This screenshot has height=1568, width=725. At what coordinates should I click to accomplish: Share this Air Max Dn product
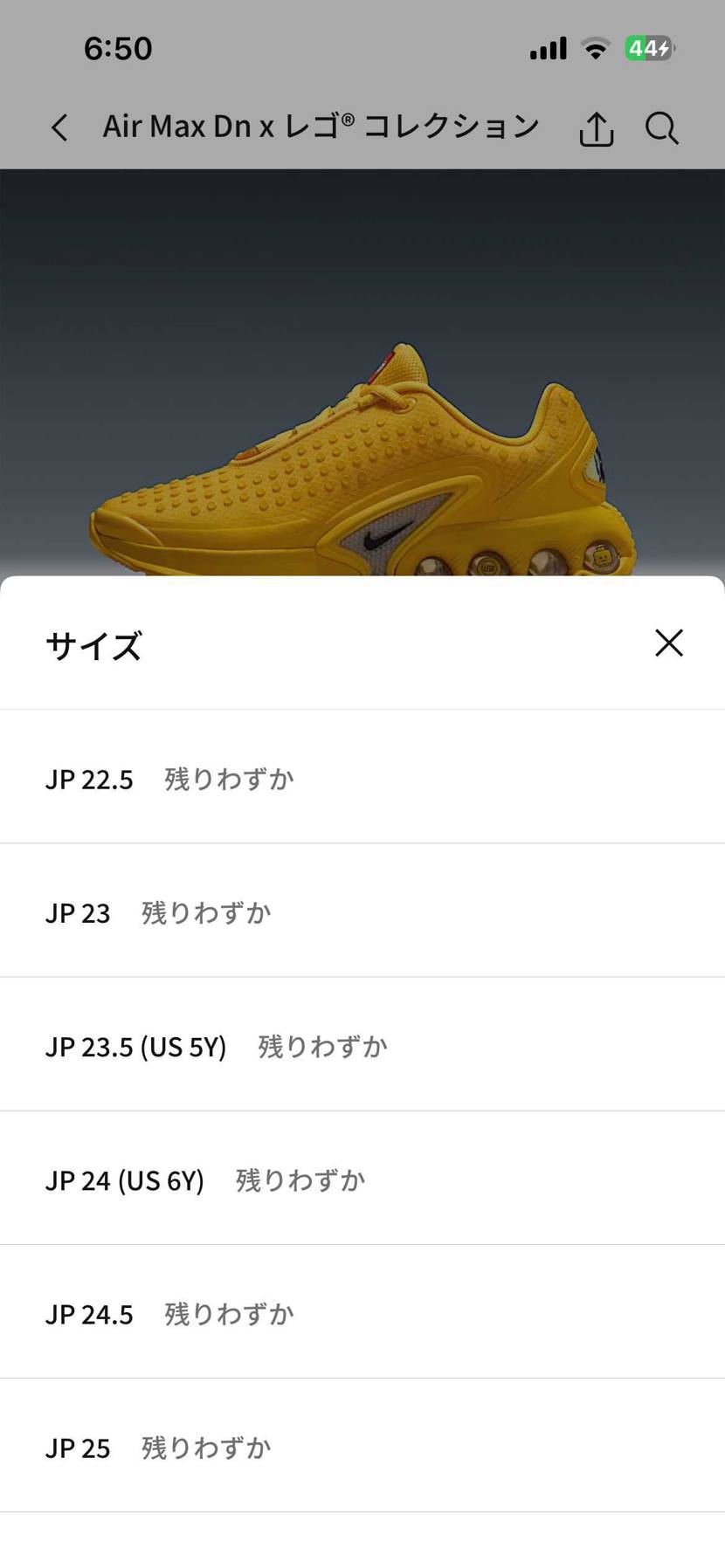pyautogui.click(x=597, y=129)
